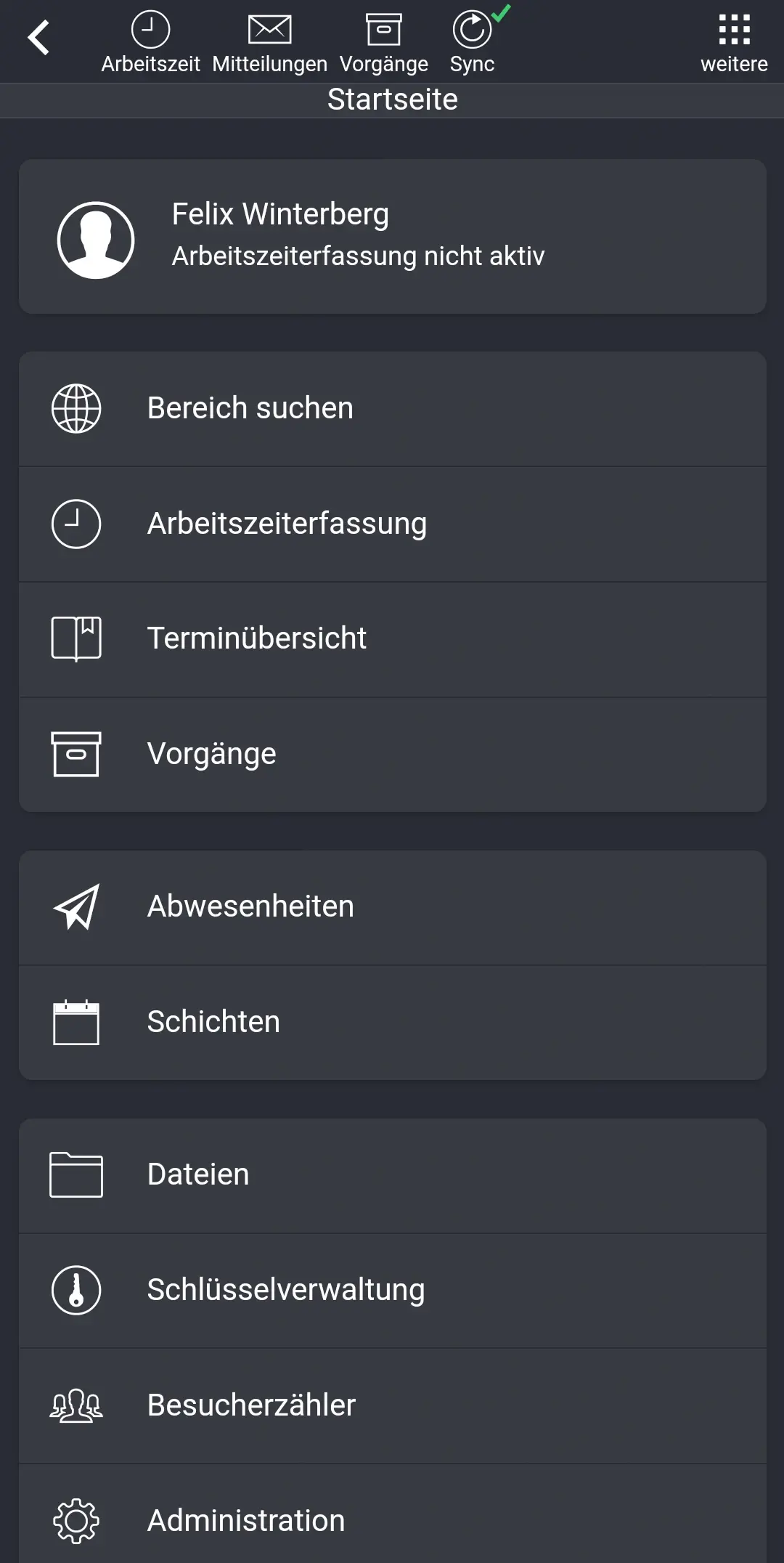Tap the clock icon for Arbeitszeiterfassung
Image resolution: width=784 pixels, height=1563 pixels.
(x=75, y=523)
